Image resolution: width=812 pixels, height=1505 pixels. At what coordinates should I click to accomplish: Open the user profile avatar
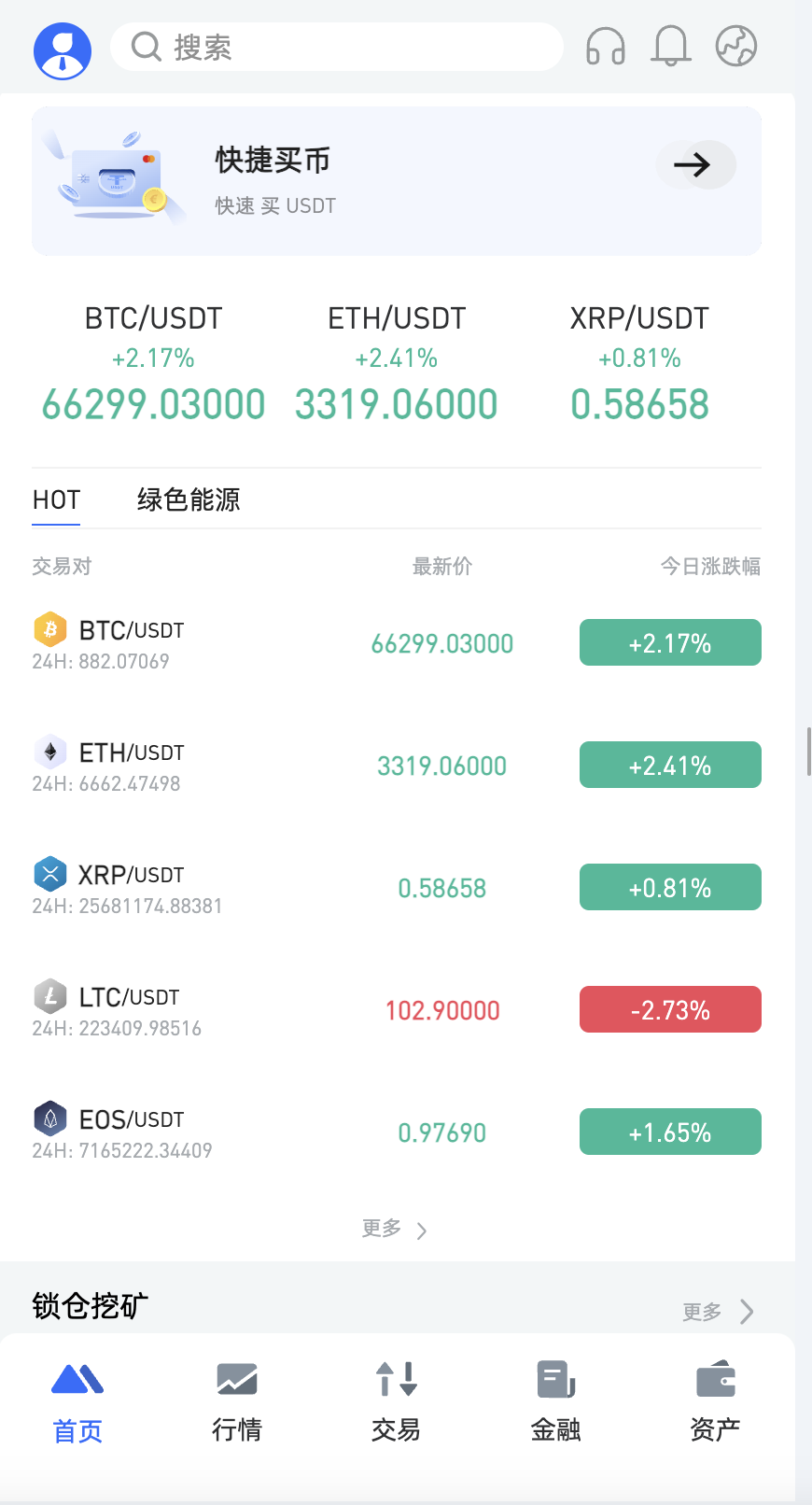[x=62, y=50]
